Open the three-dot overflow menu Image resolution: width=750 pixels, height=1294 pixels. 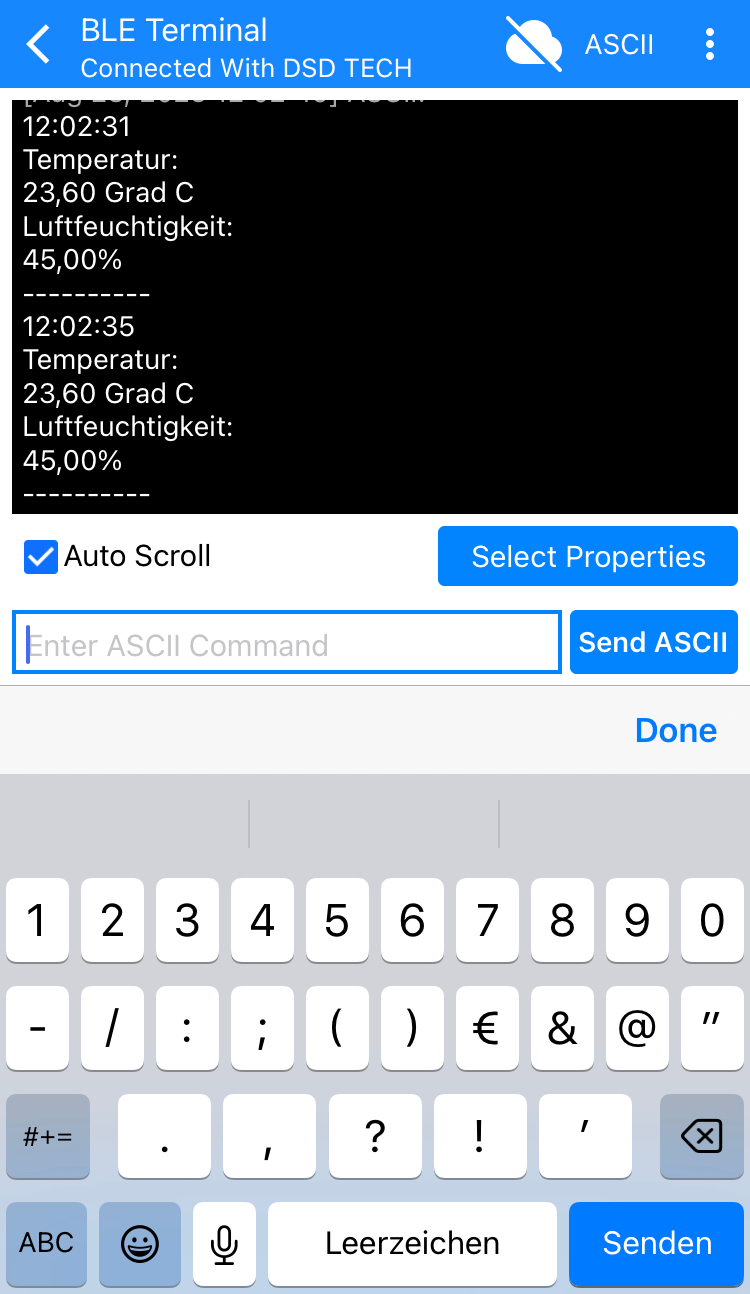709,45
